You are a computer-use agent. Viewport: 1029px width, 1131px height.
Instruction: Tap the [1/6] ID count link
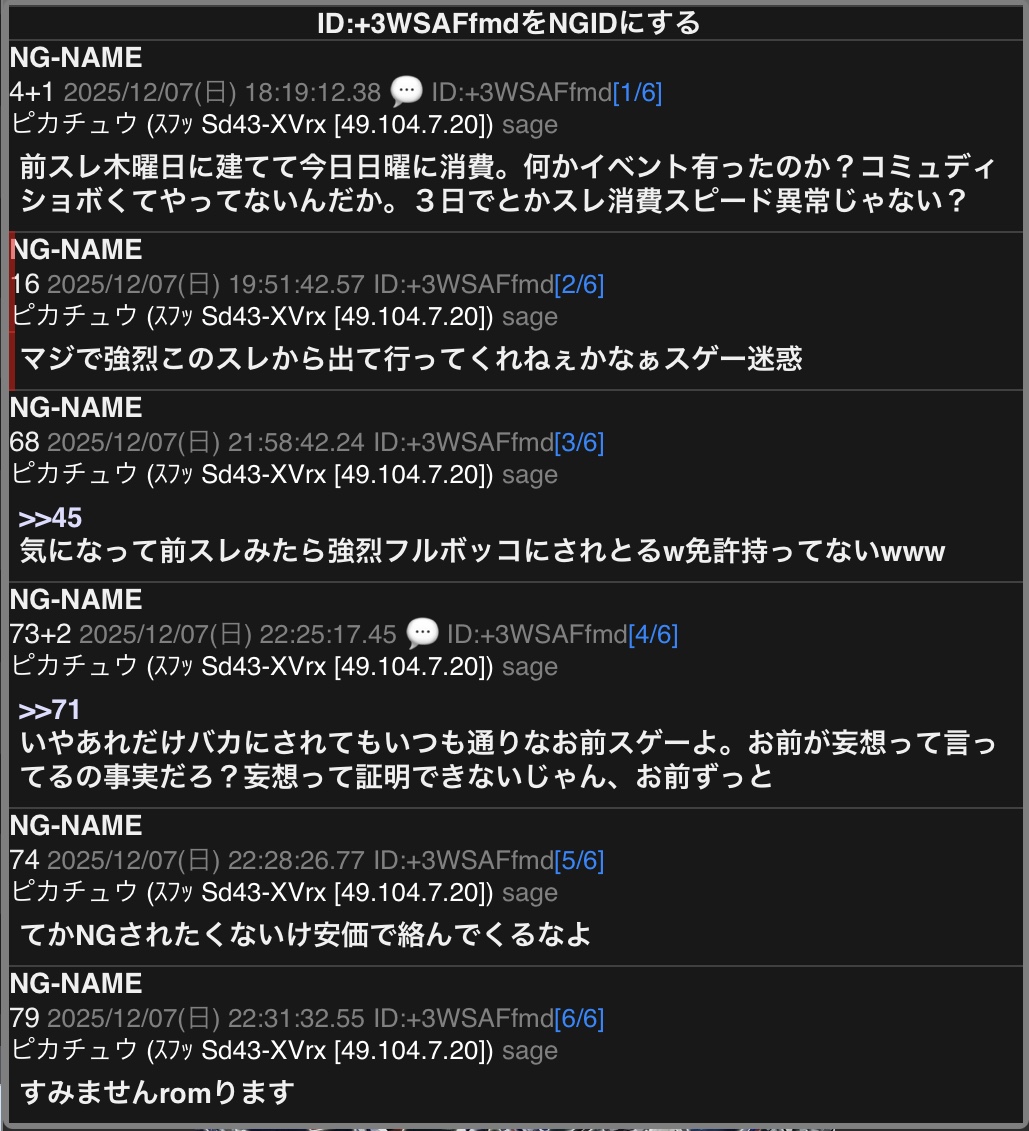[x=637, y=92]
